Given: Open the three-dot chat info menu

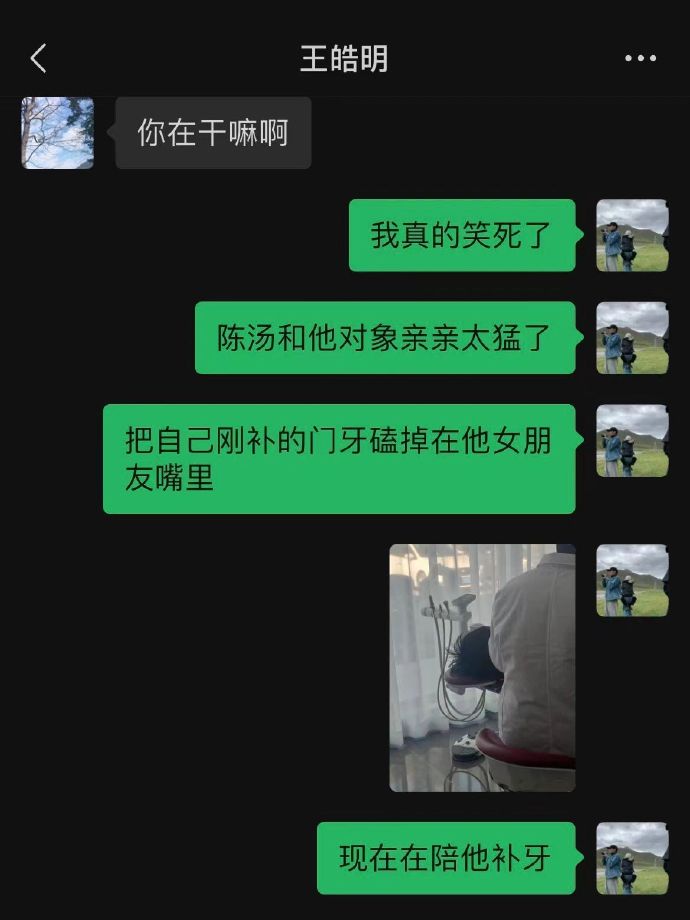Looking at the screenshot, I should point(640,59).
